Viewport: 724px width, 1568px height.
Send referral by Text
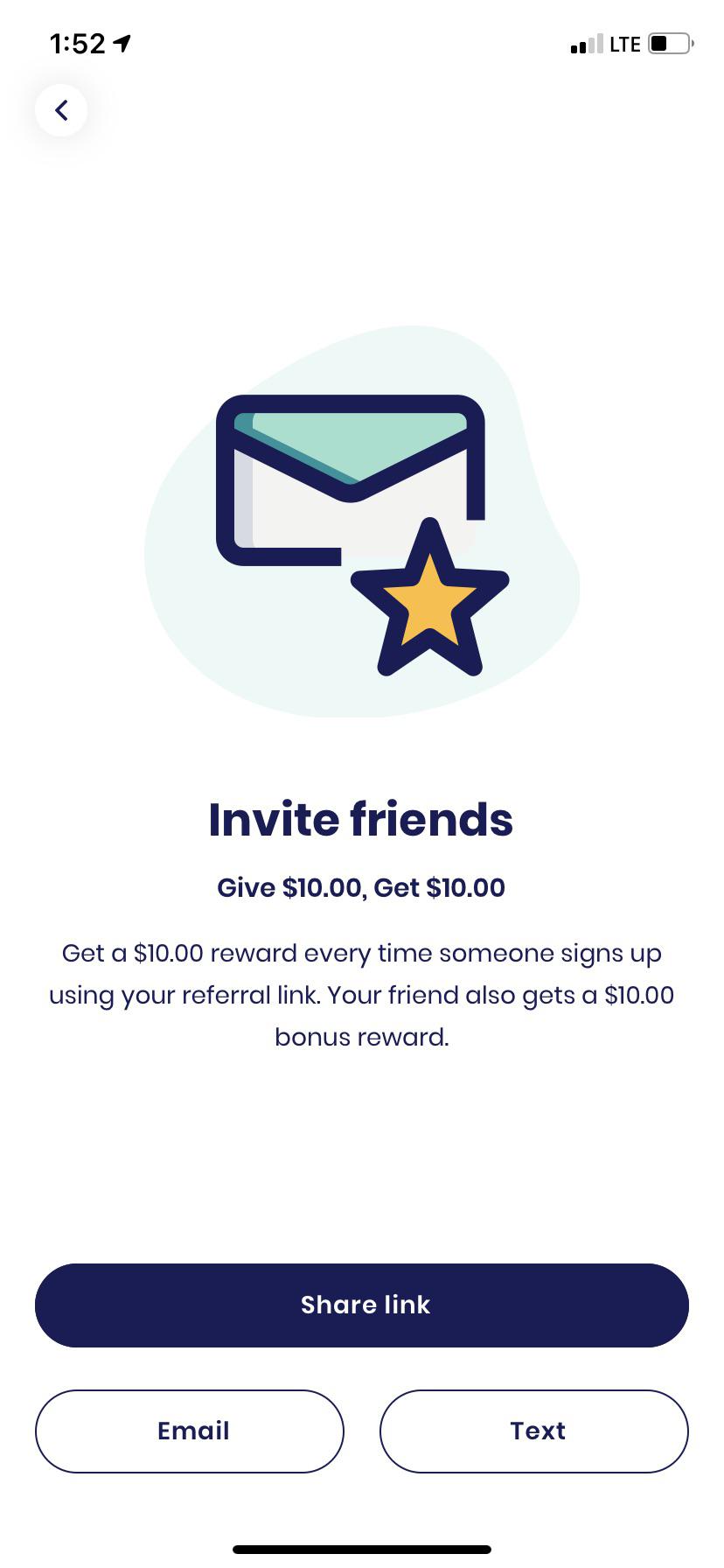[x=534, y=1431]
